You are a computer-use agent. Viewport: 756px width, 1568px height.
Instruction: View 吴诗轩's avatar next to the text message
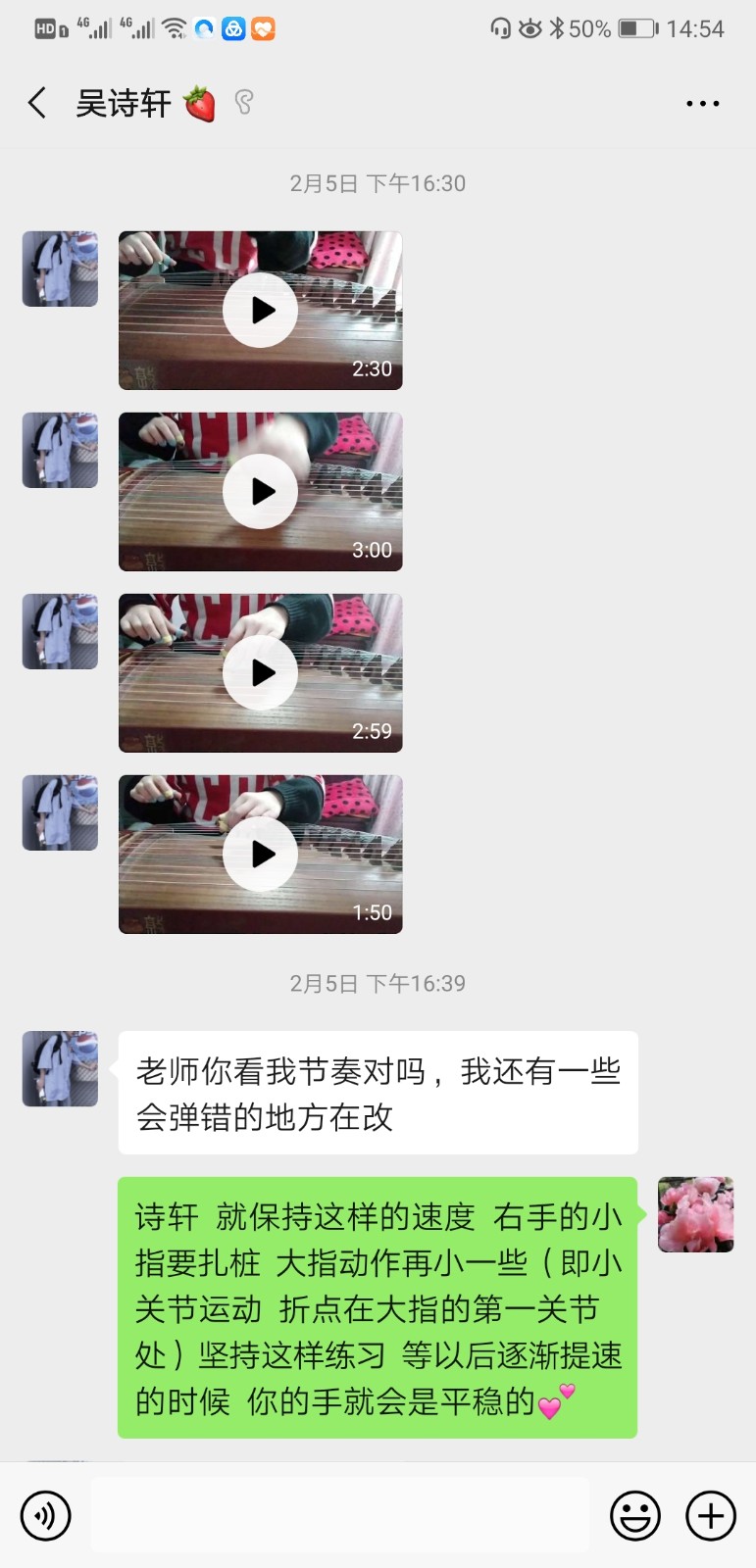(60, 1068)
